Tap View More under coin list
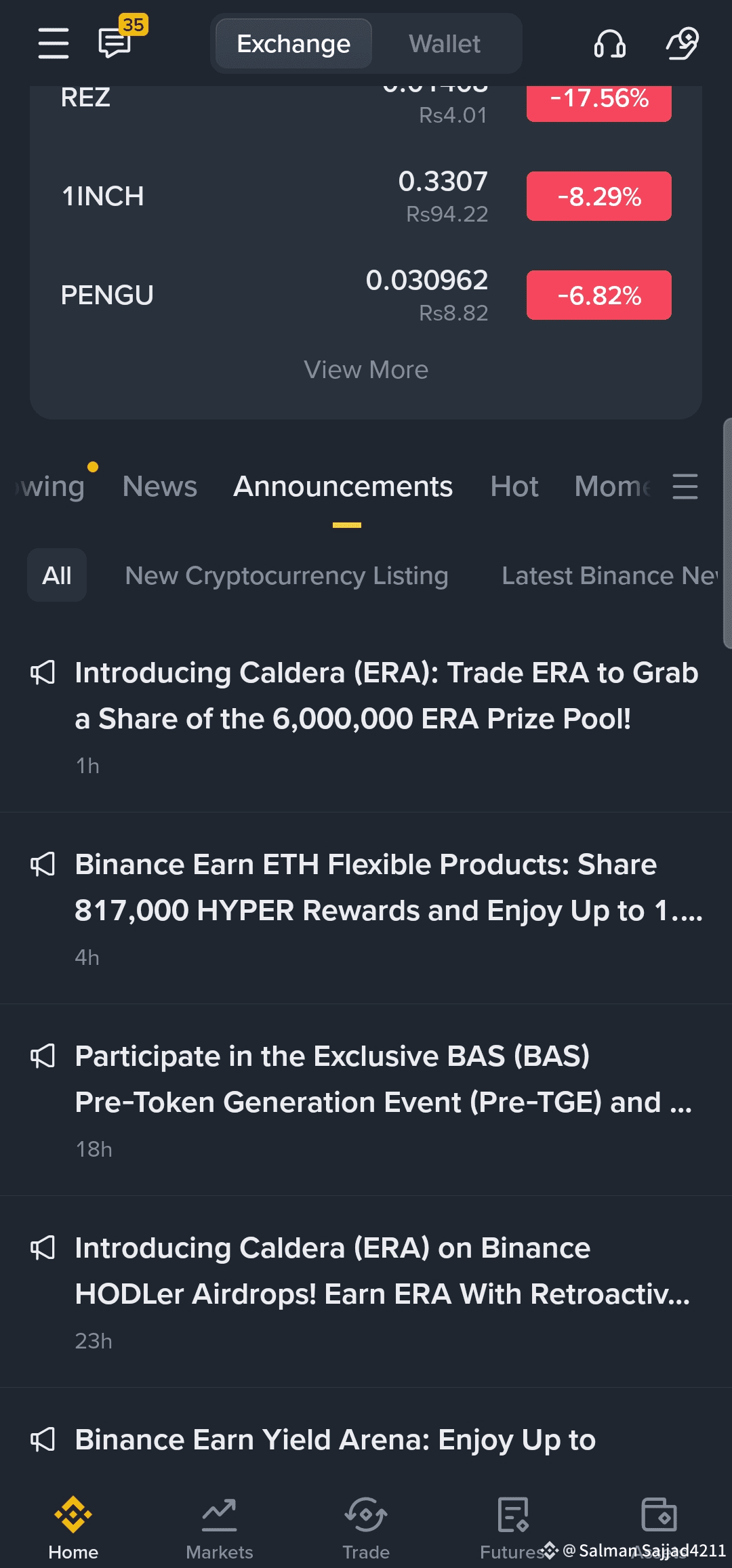 [x=366, y=370]
